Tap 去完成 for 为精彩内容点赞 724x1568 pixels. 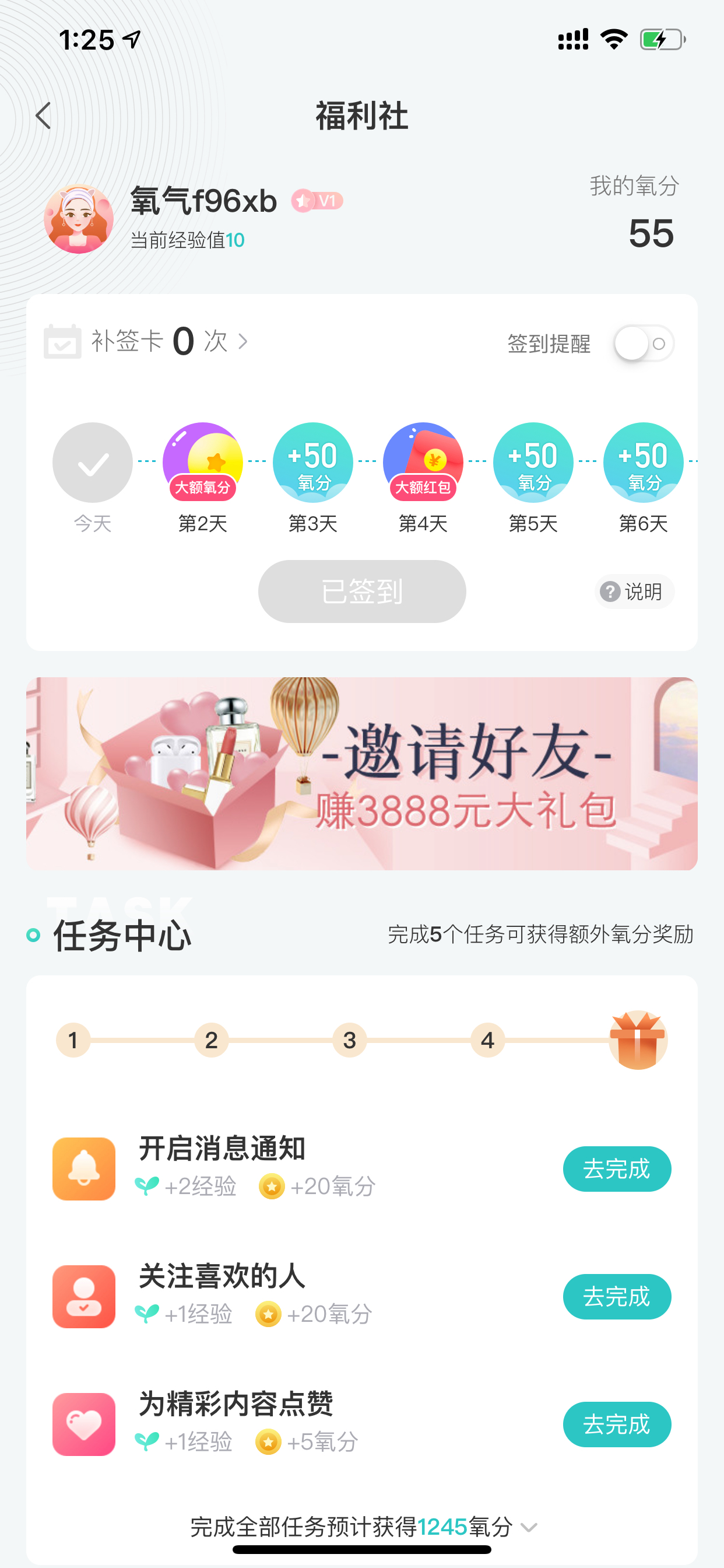coord(617,1424)
